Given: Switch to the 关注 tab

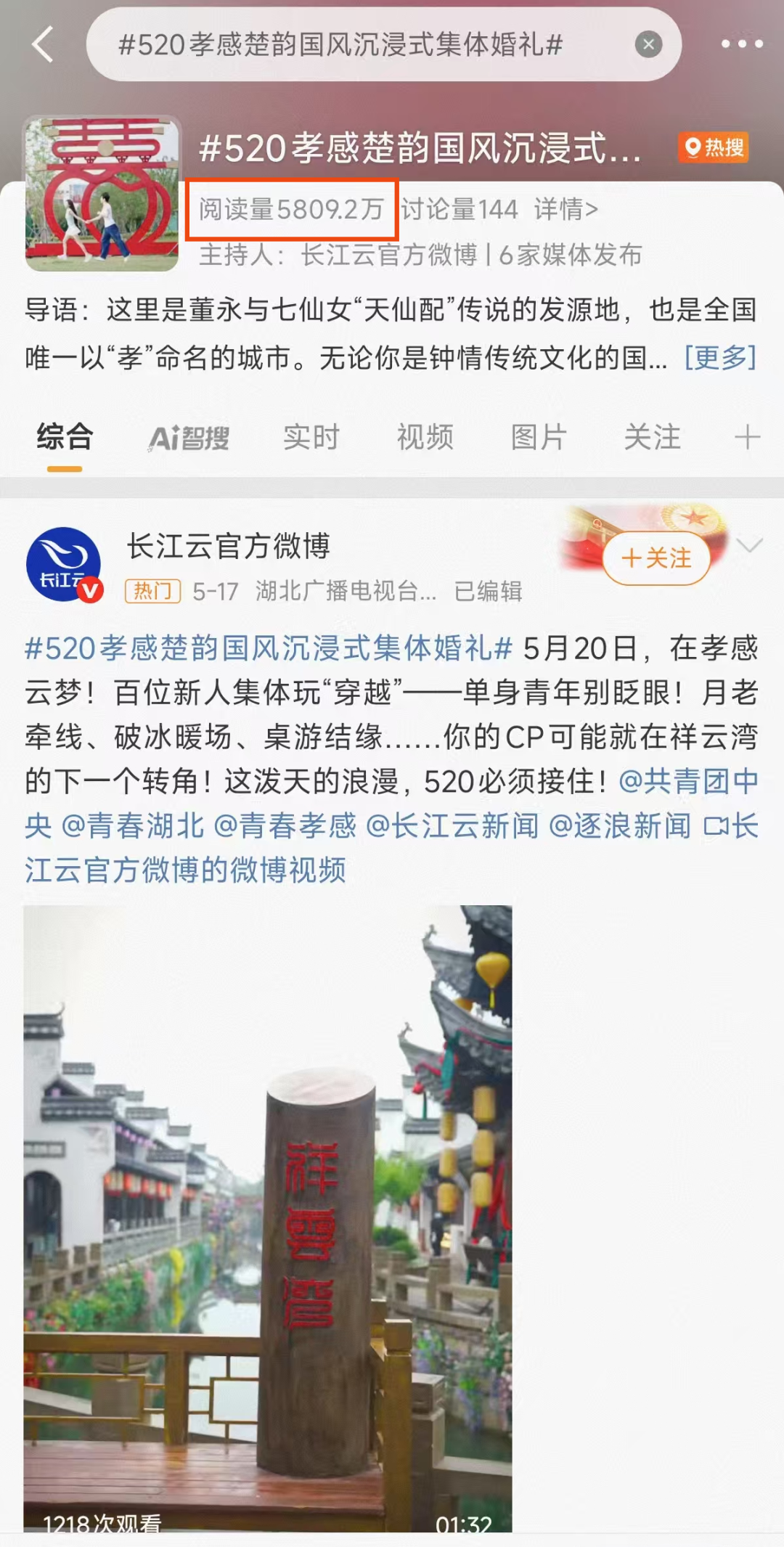Looking at the screenshot, I should pos(652,438).
